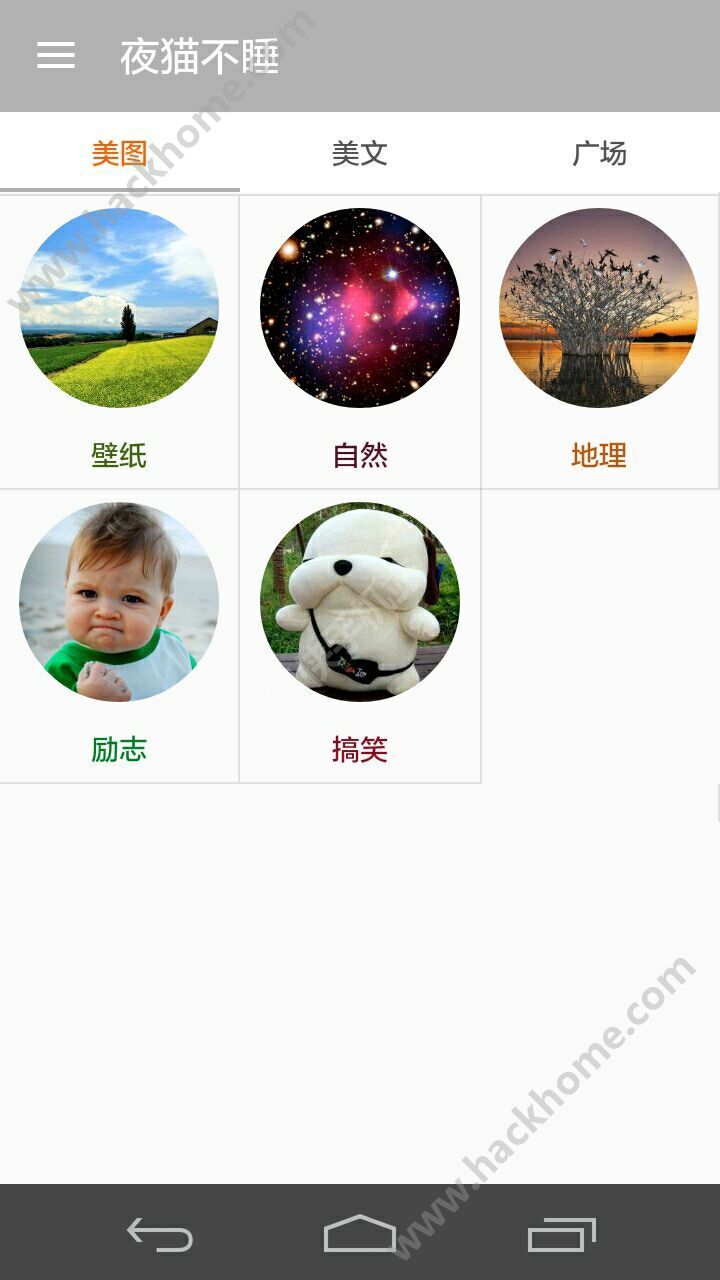Open the recent apps view

click(x=561, y=1234)
